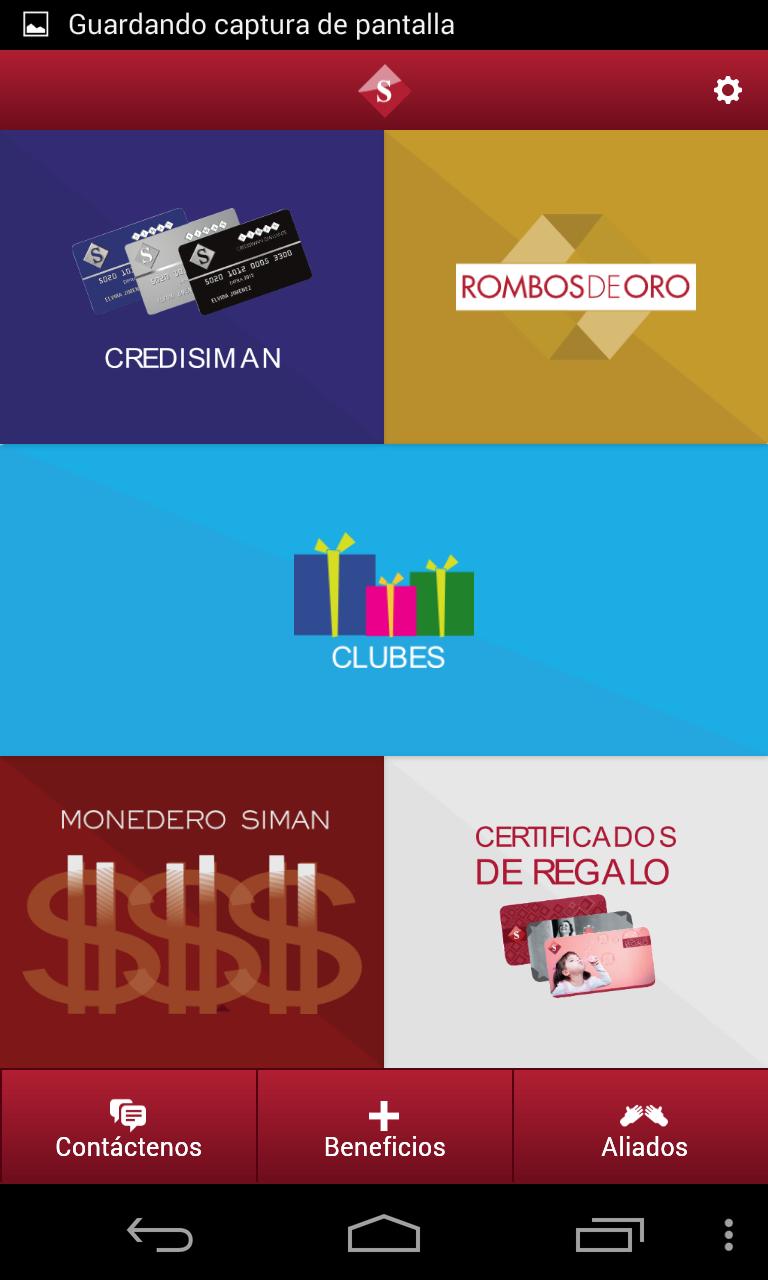Open Certificados de Regalo
The image size is (768, 1280).
tap(576, 912)
